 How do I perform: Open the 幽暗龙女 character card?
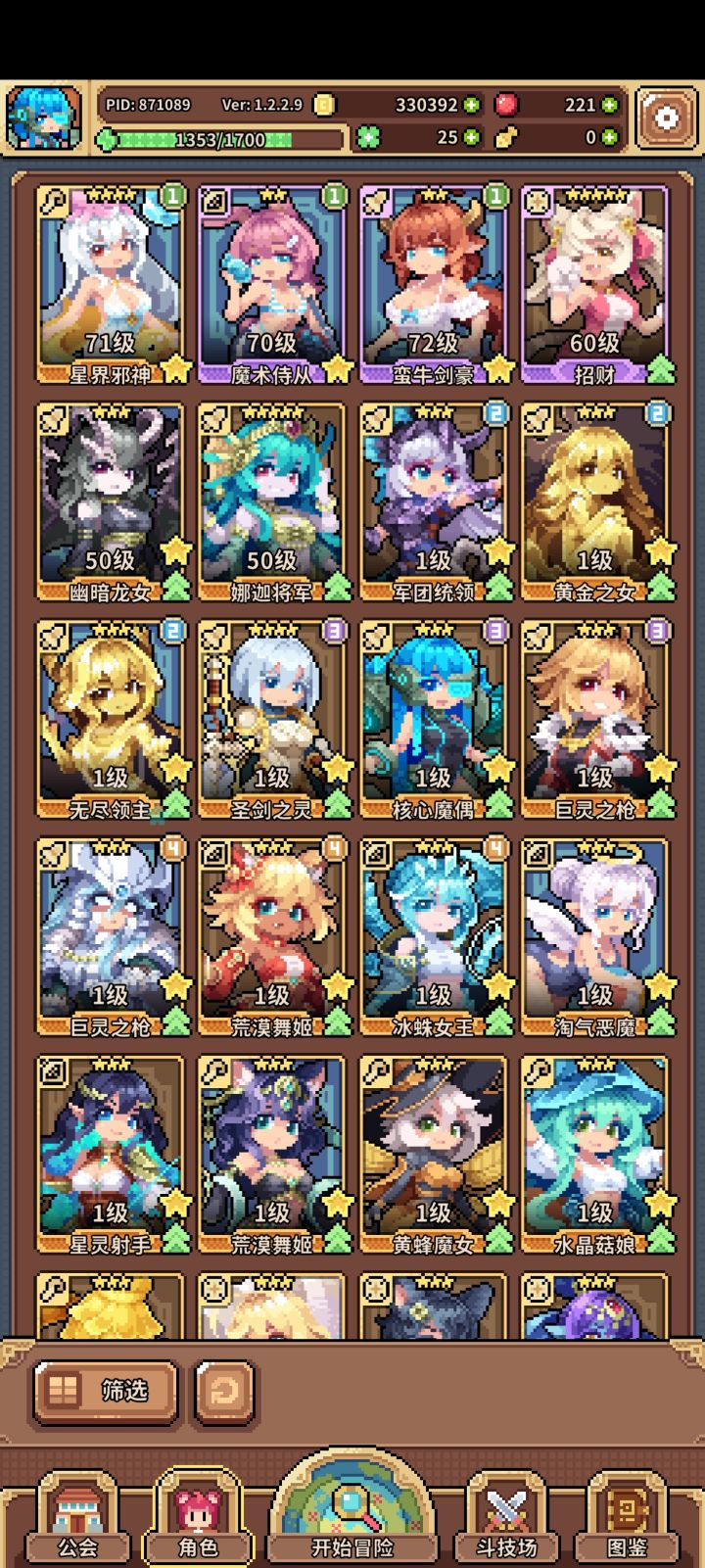click(112, 502)
